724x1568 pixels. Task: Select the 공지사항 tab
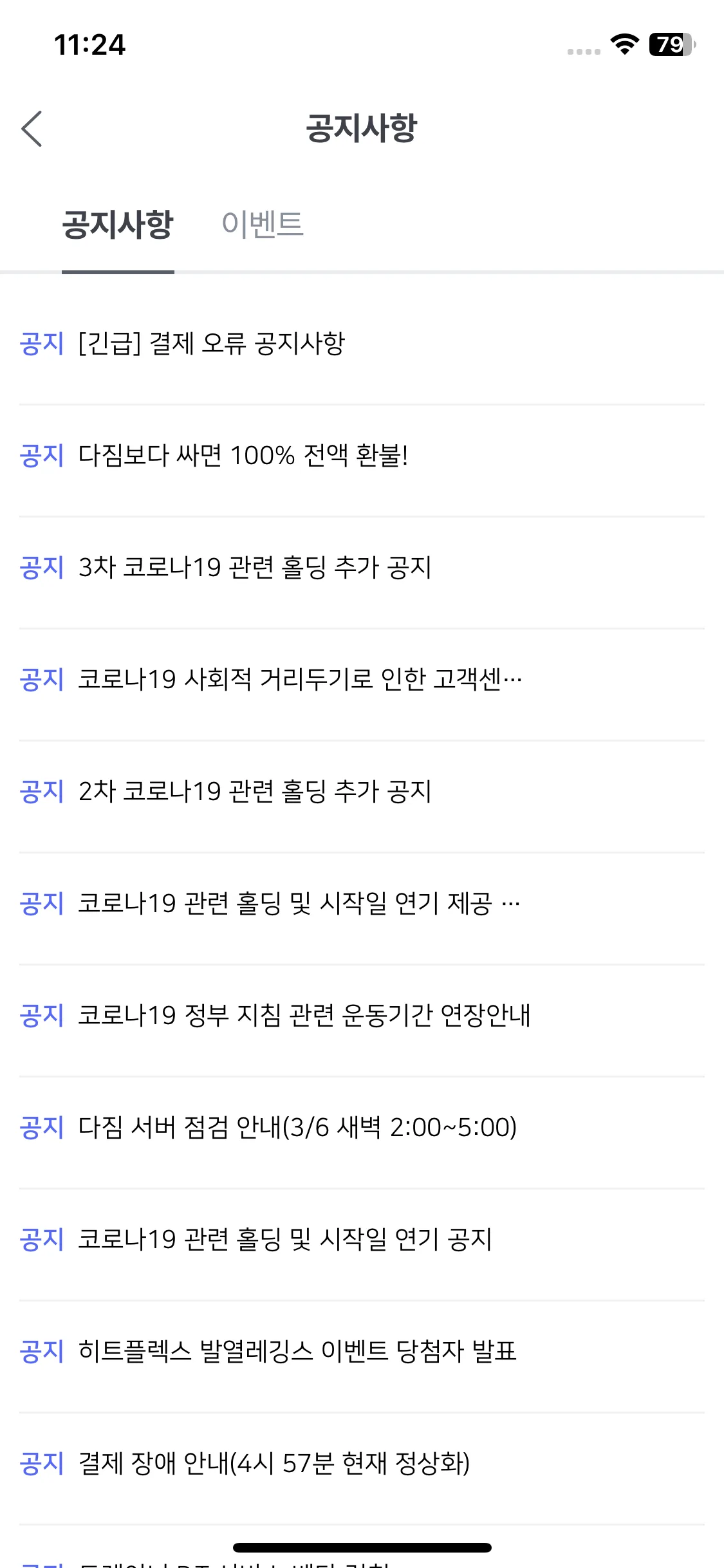tap(118, 225)
